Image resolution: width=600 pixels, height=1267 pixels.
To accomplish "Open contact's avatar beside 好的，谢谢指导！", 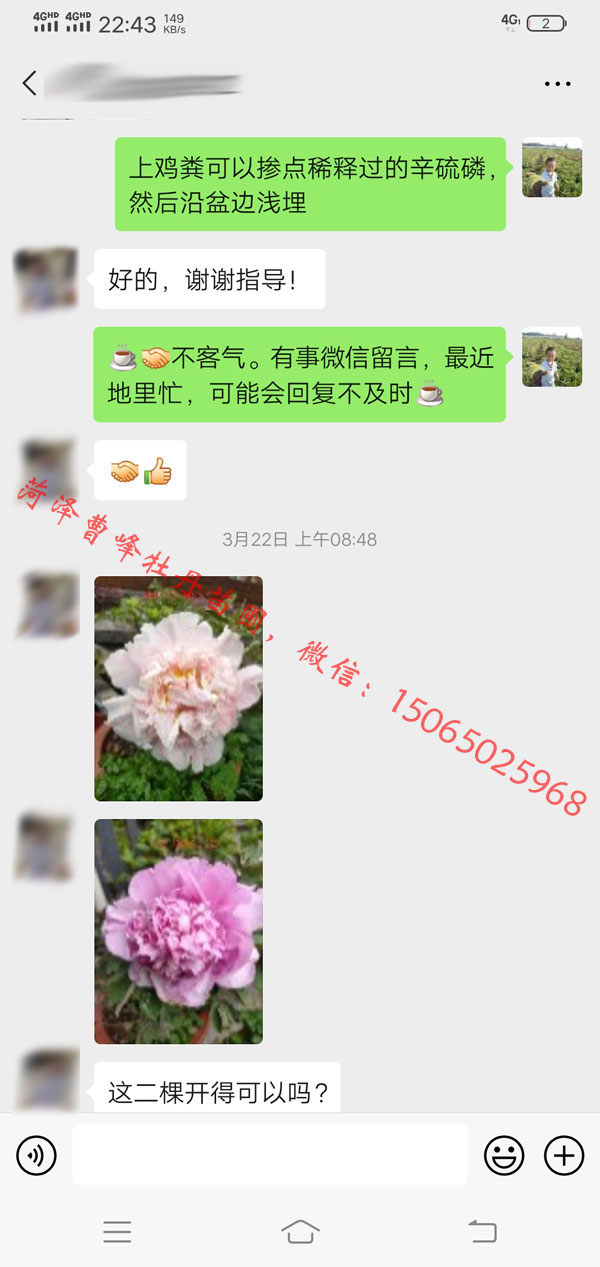I will [46, 279].
